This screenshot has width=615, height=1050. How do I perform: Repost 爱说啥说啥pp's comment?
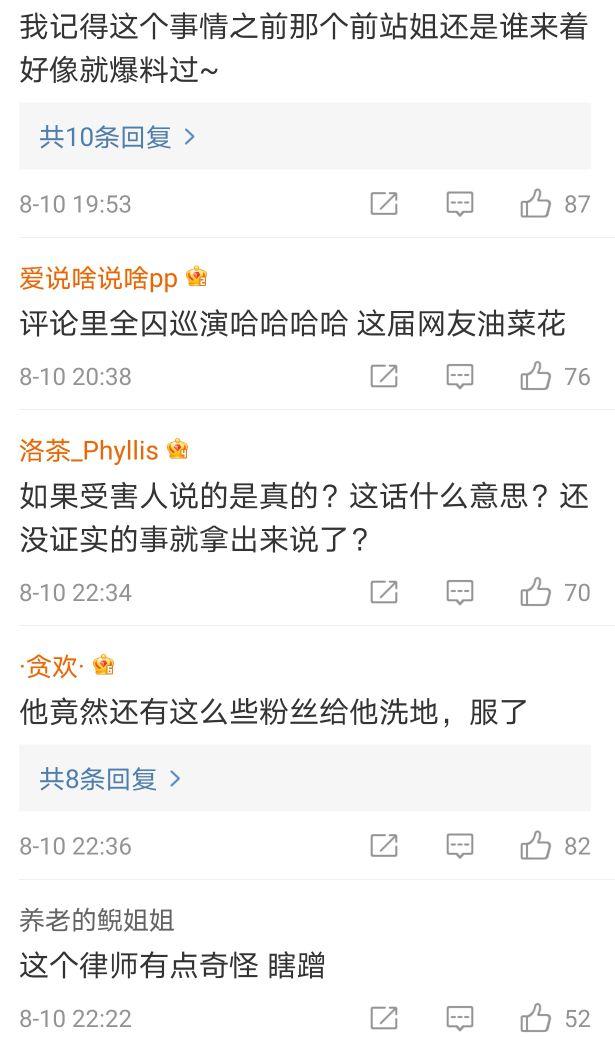385,376
